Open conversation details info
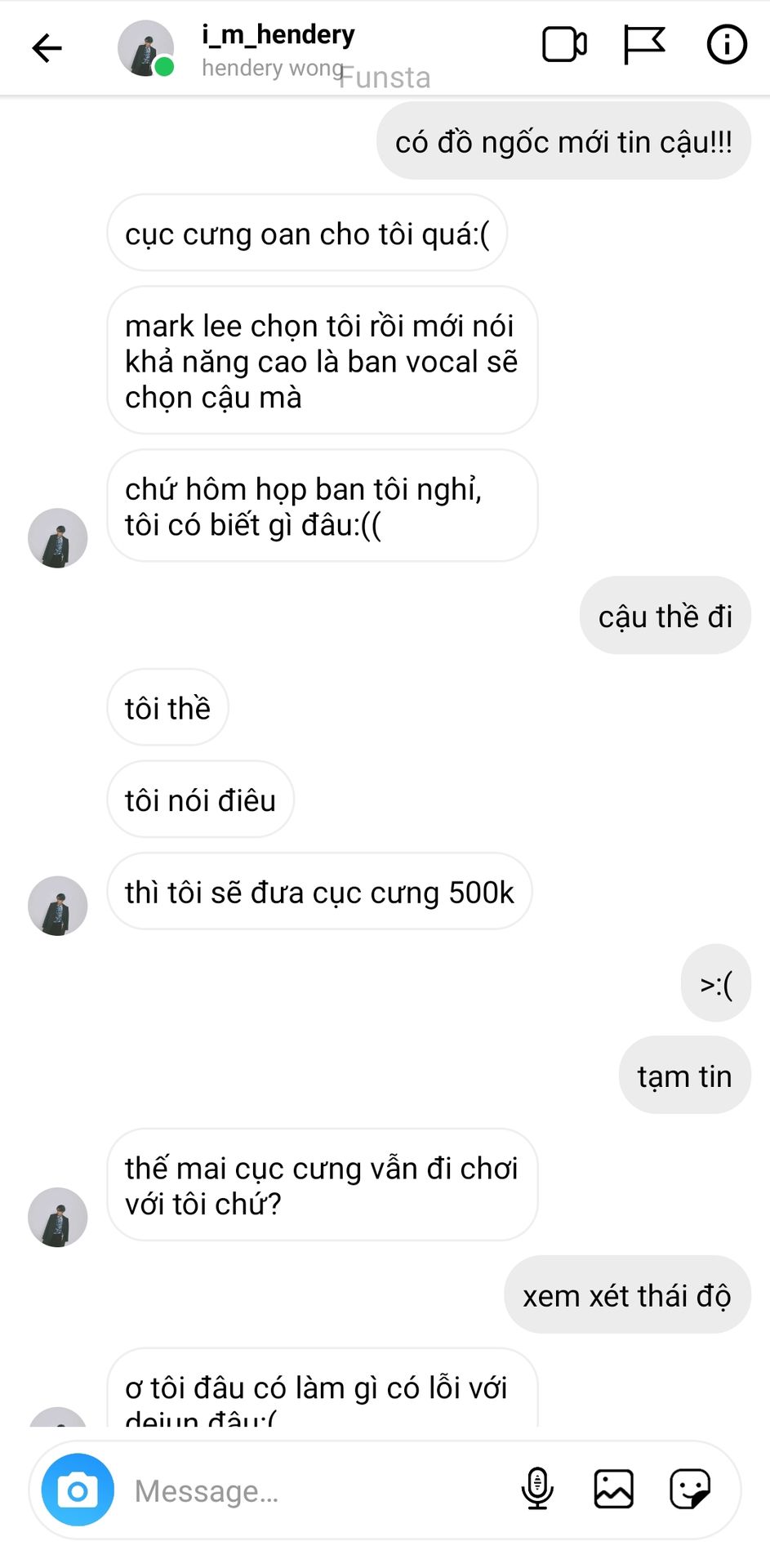 tap(726, 45)
